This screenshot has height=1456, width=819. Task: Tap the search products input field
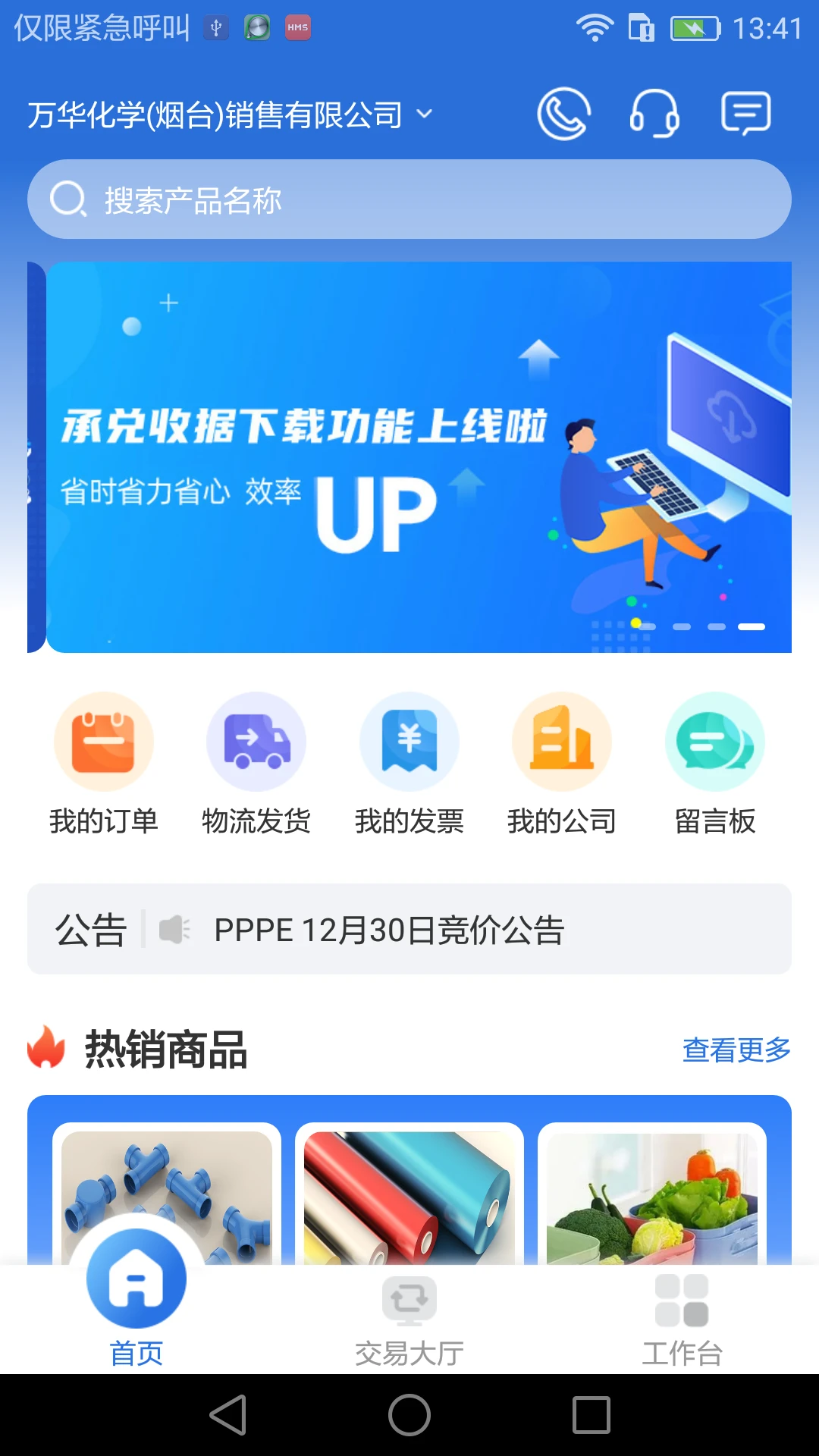point(409,199)
